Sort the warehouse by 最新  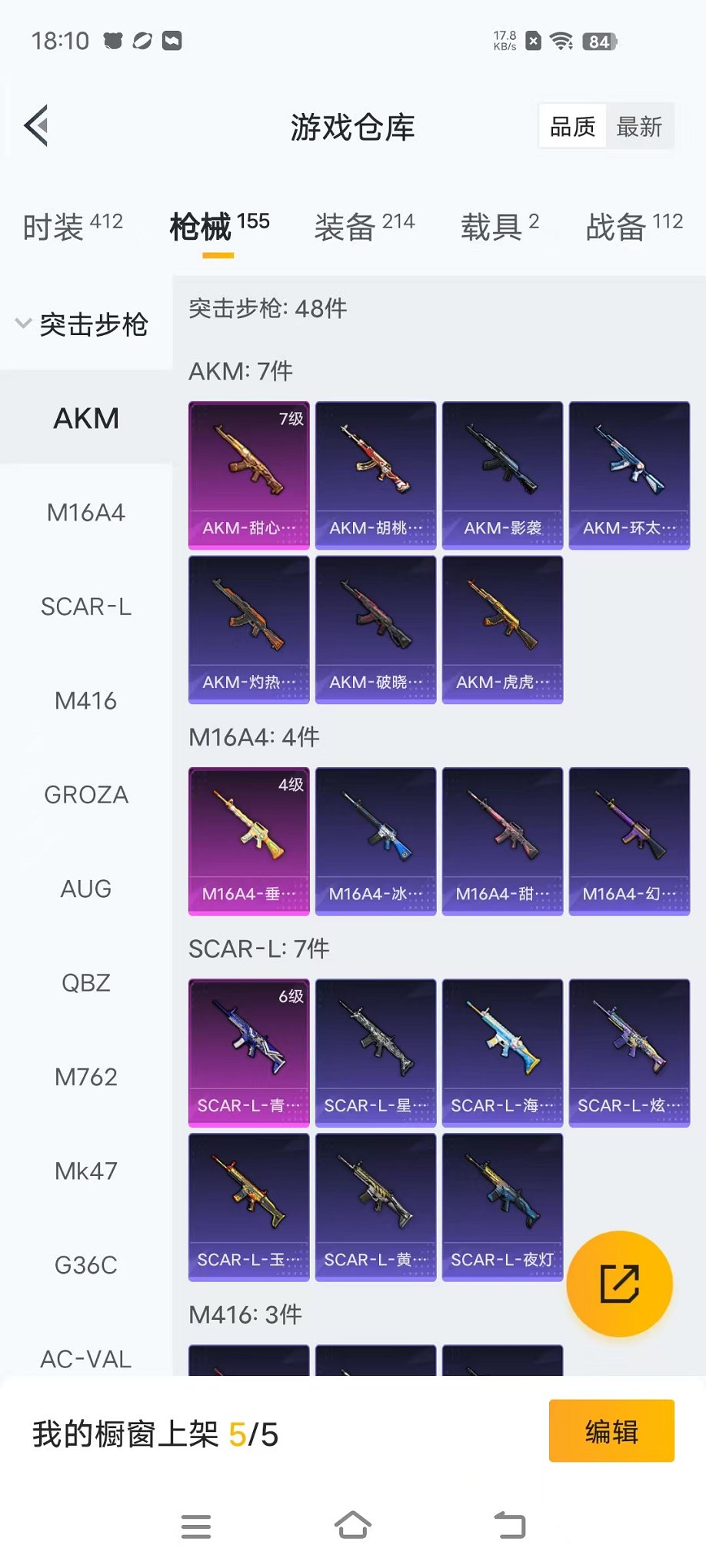pos(638,127)
